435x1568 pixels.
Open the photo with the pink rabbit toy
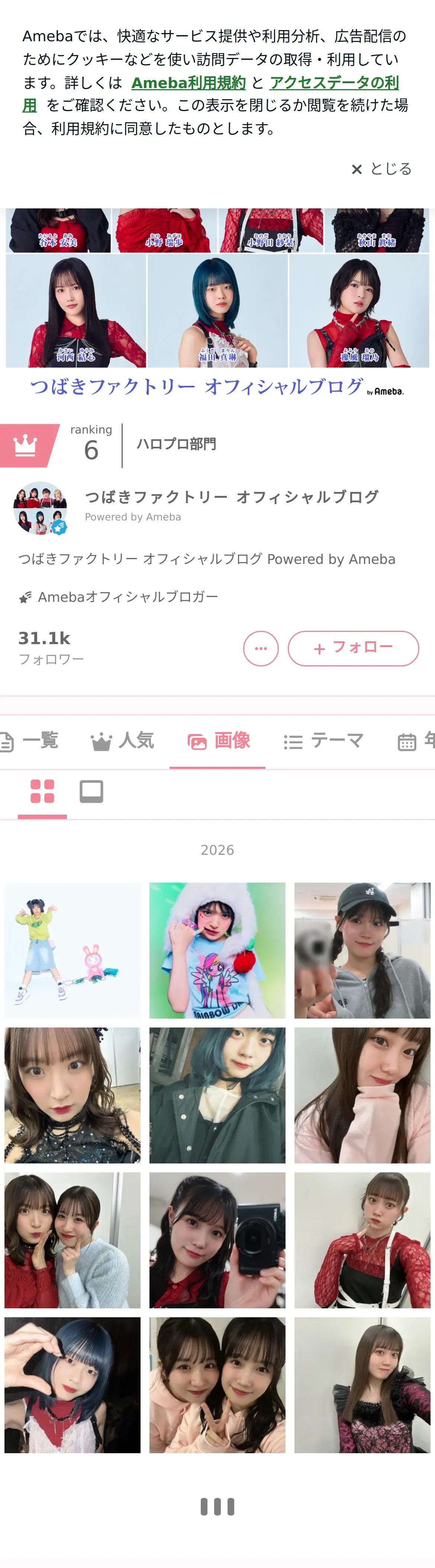(72, 950)
